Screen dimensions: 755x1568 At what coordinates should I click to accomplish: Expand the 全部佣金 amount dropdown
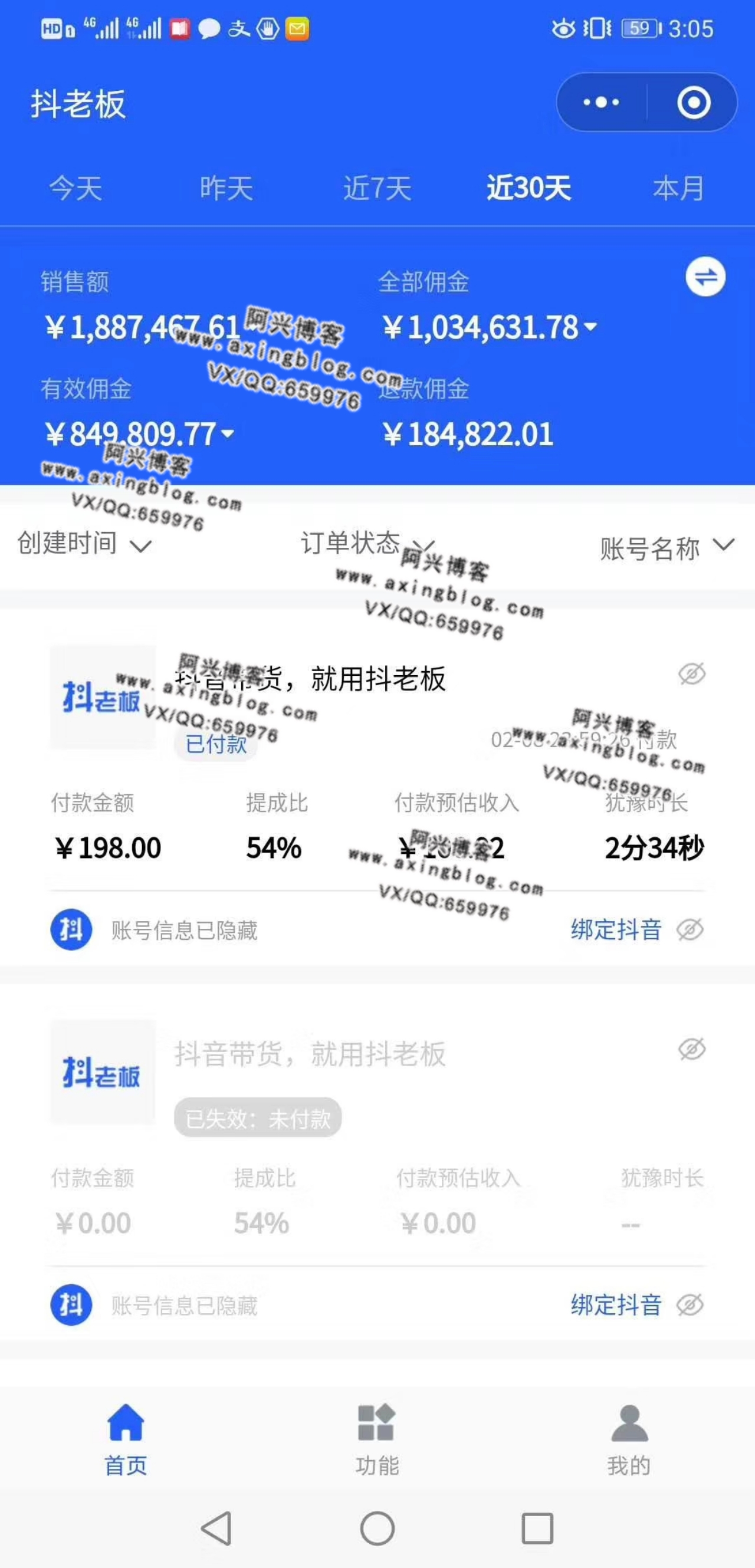[x=590, y=327]
